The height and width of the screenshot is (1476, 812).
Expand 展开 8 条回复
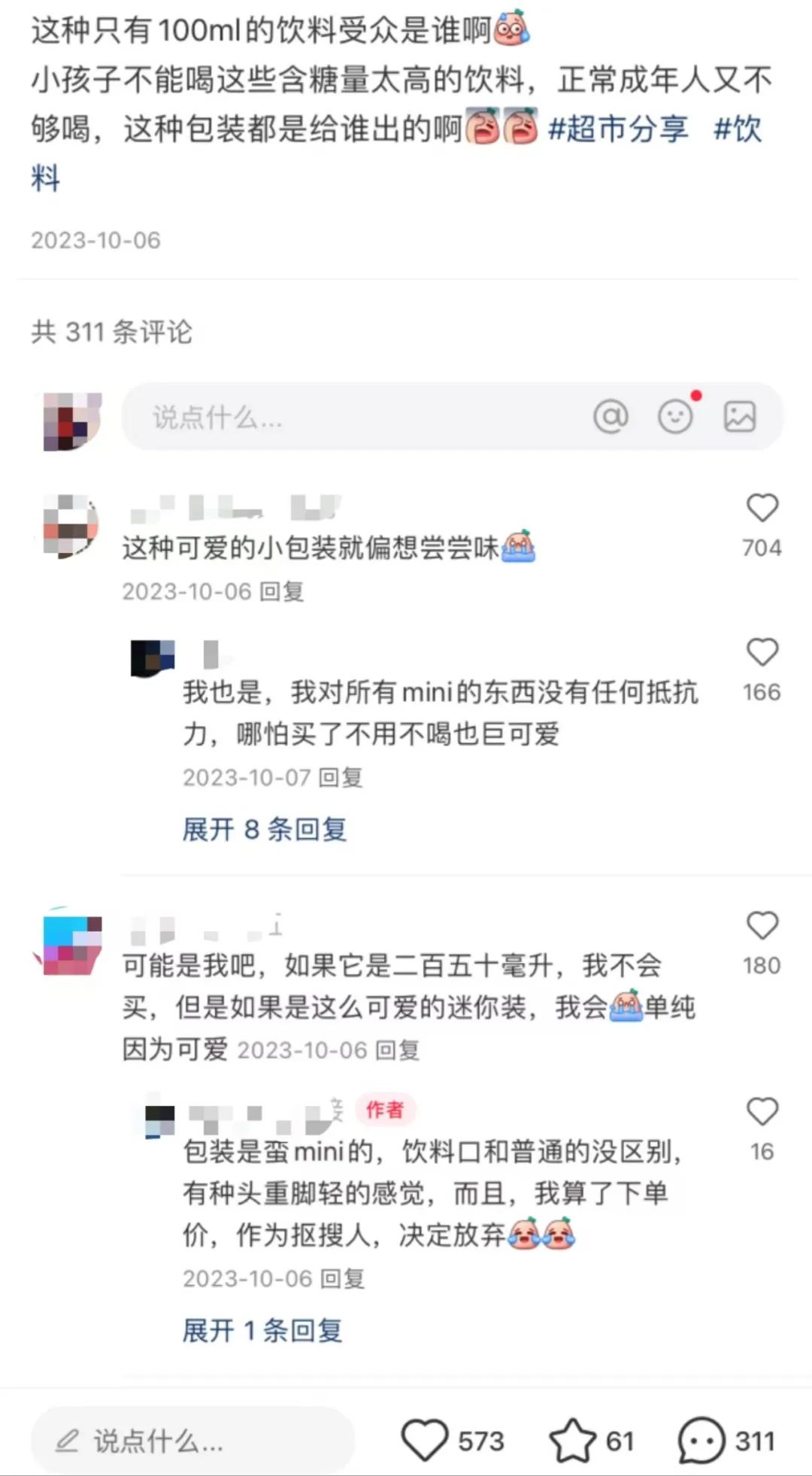(x=265, y=829)
